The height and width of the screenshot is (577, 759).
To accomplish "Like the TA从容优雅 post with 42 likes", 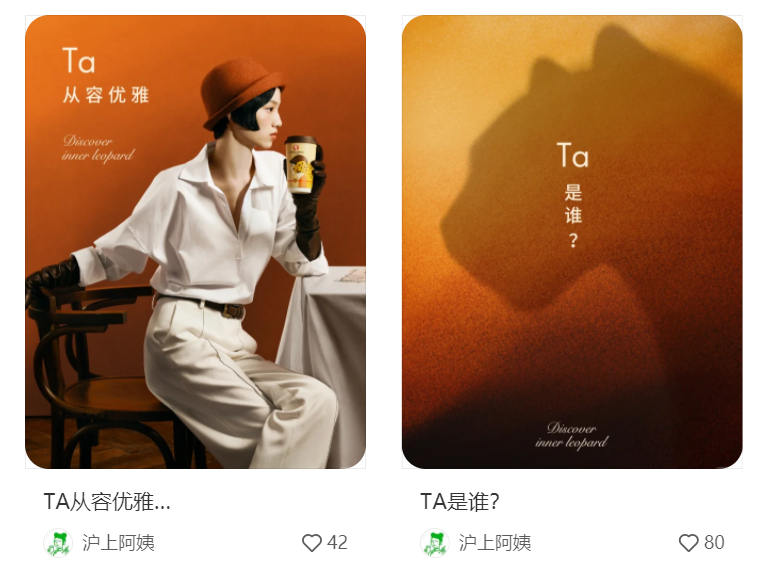I will coord(312,543).
